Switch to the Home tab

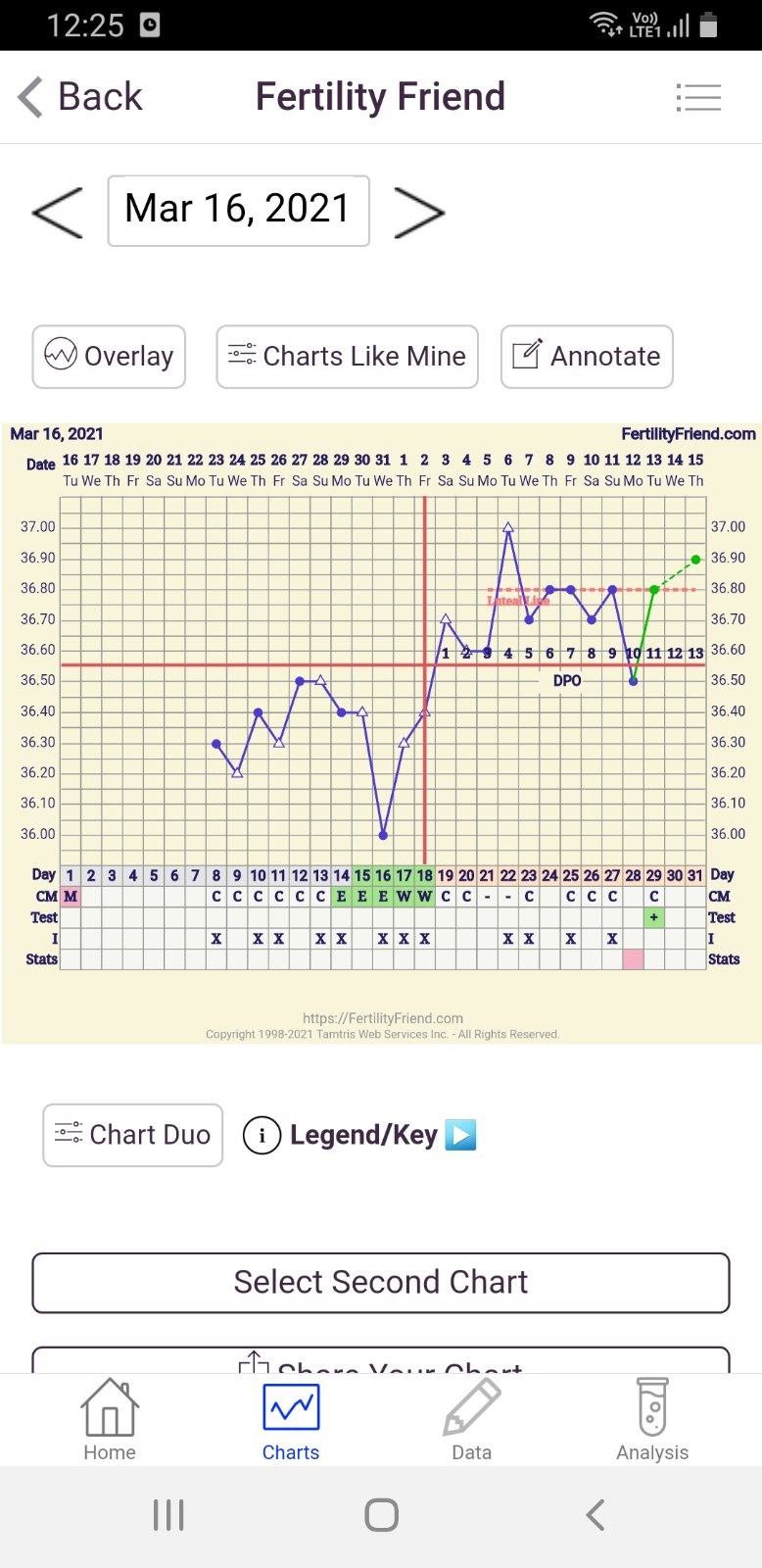110,1420
